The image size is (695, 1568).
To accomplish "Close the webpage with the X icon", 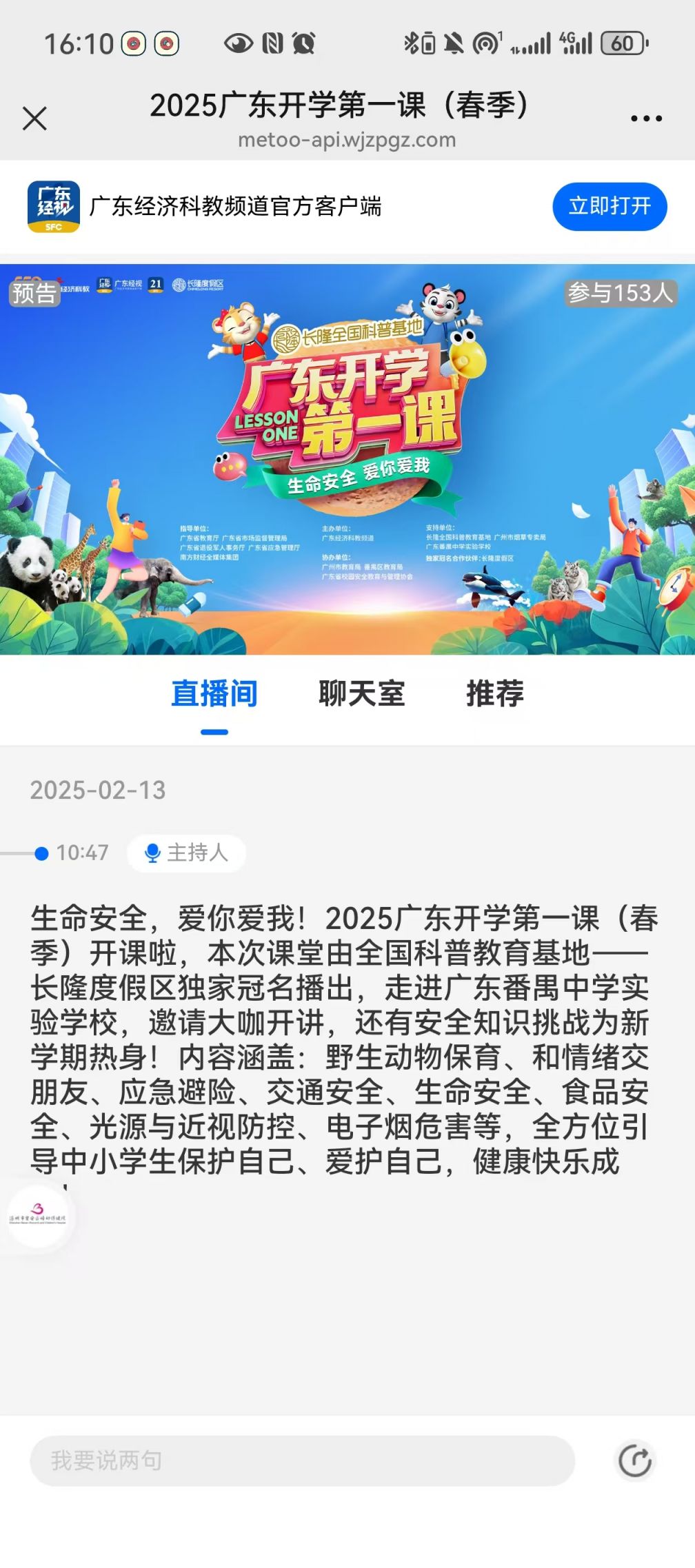I will tap(34, 119).
